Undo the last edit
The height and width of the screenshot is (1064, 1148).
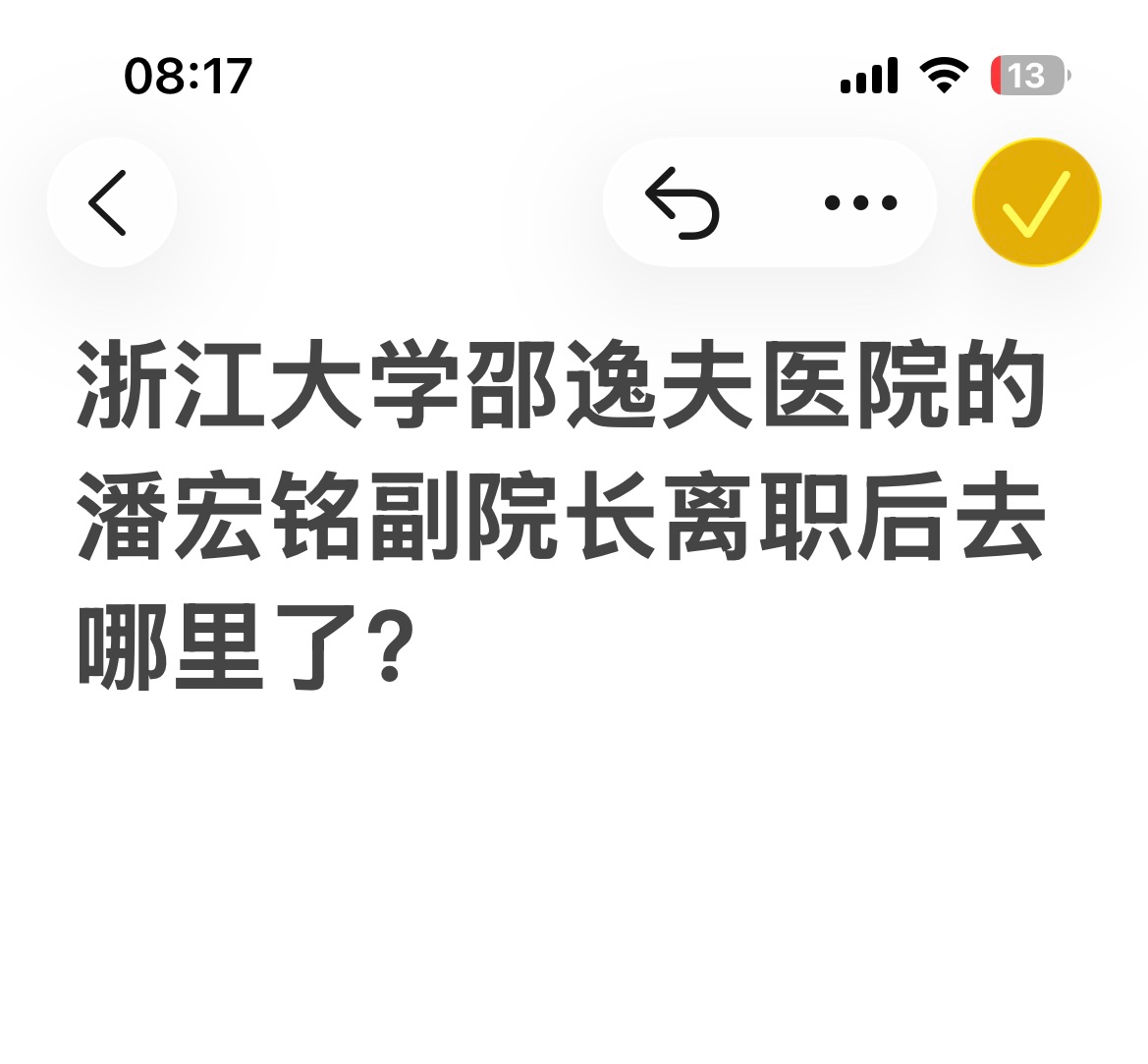pos(683,203)
